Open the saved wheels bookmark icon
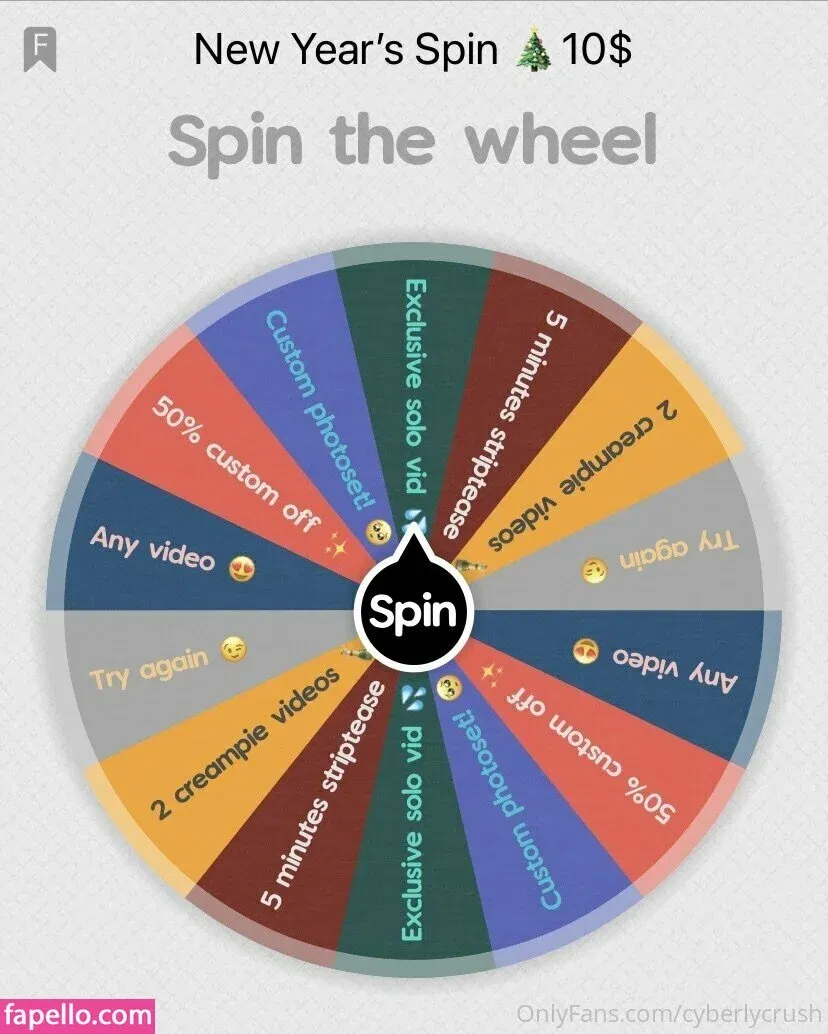828x1034 pixels. pyautogui.click(x=40, y=50)
